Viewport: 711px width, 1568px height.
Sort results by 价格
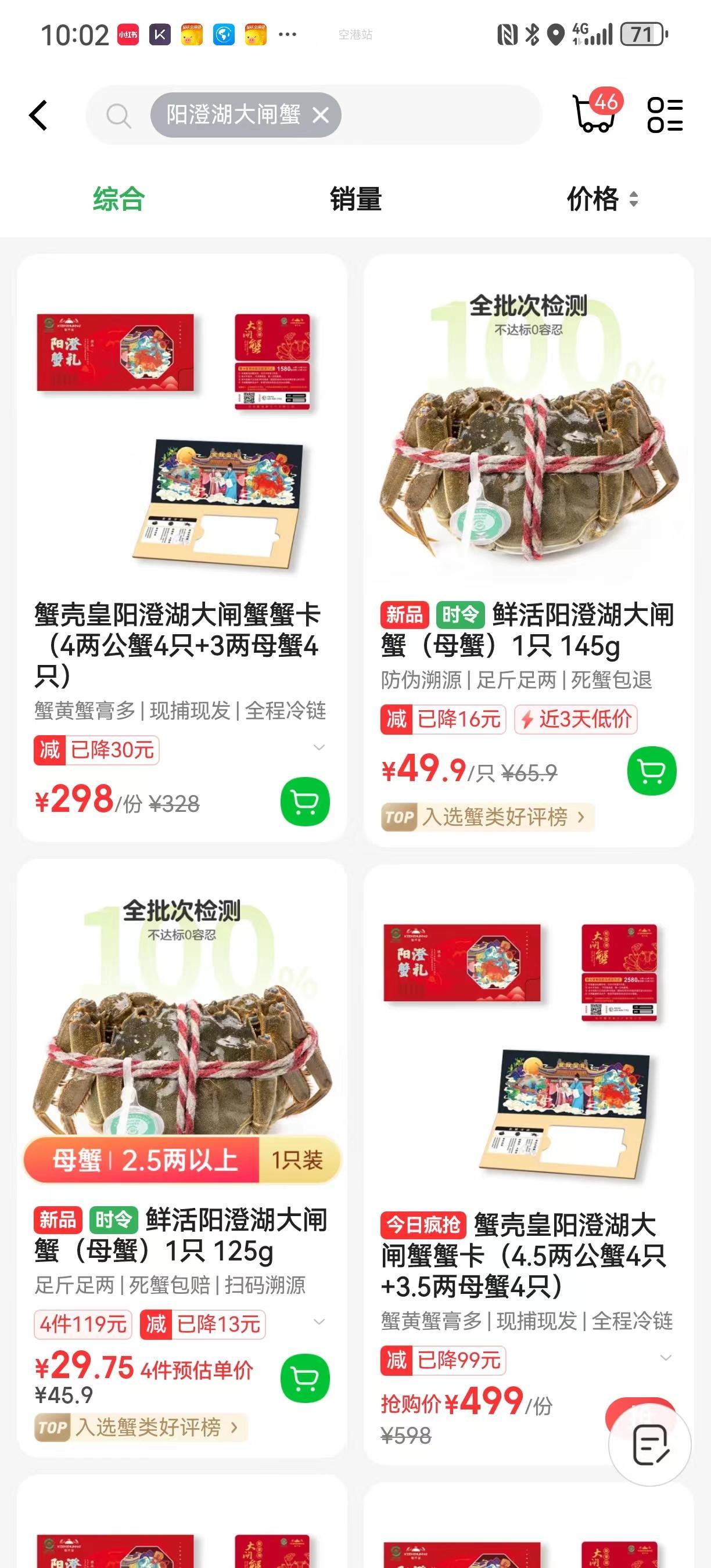click(x=602, y=199)
